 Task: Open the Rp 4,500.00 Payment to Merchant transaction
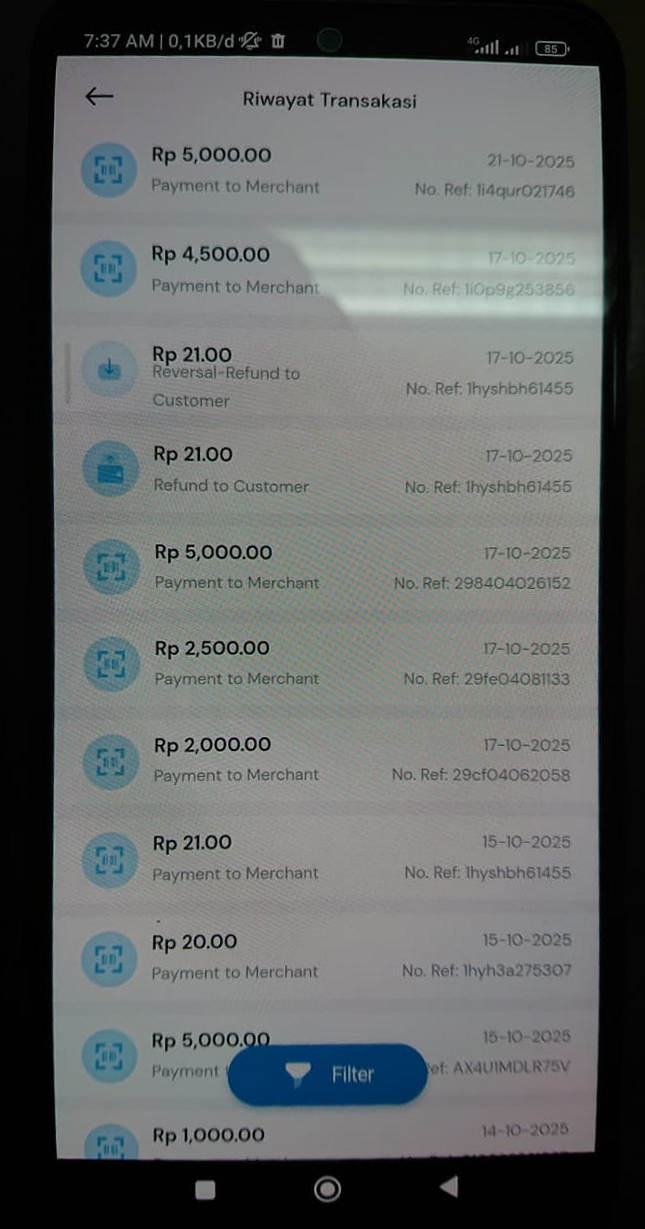(x=328, y=270)
